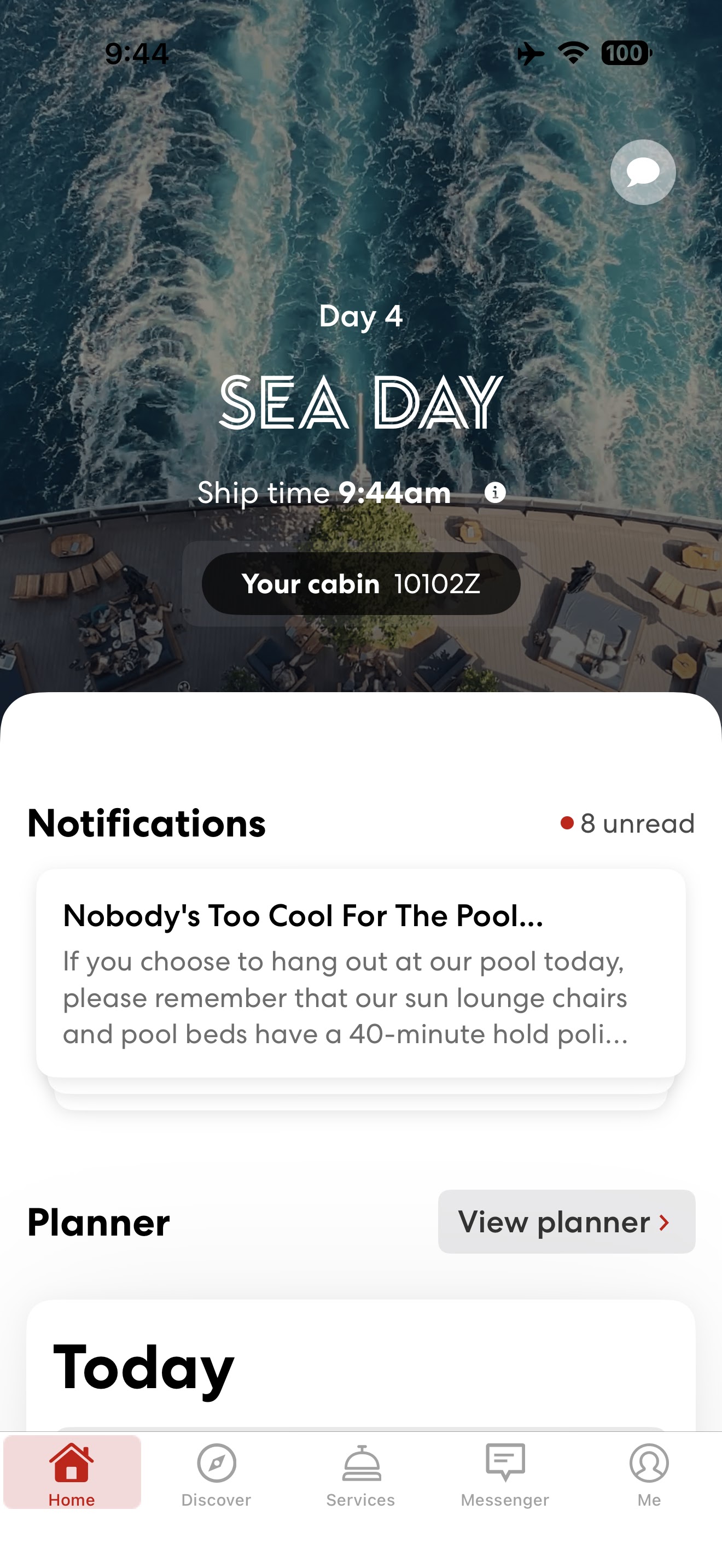This screenshot has height=1568, width=722.
Task: Open the Services tab
Action: [x=360, y=1472]
